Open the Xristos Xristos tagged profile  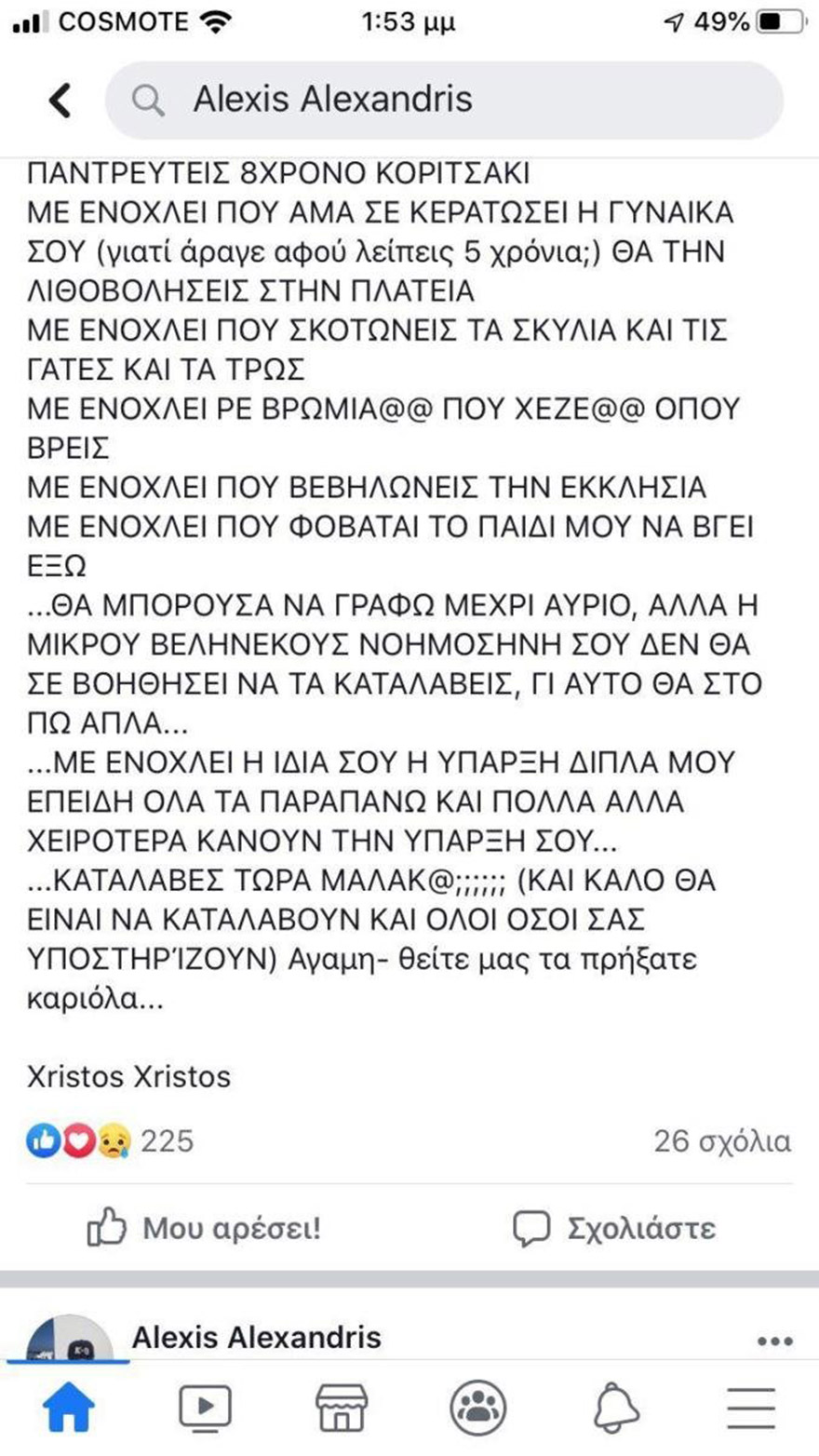coord(129,1077)
